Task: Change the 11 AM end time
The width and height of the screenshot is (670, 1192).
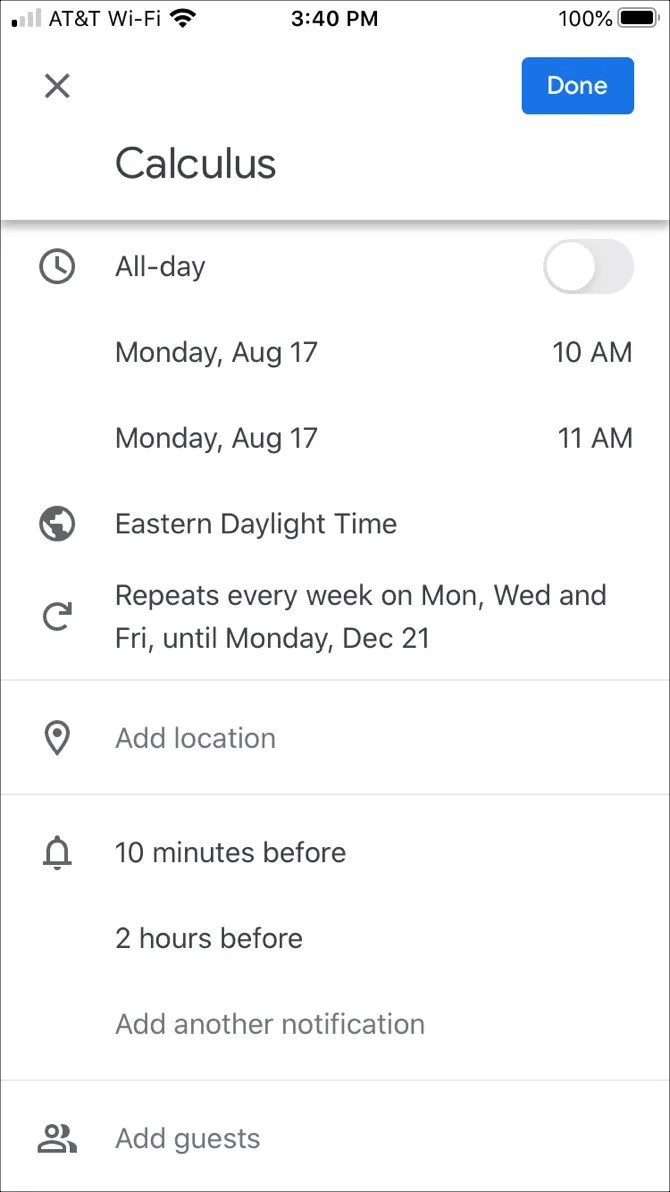Action: (594, 438)
